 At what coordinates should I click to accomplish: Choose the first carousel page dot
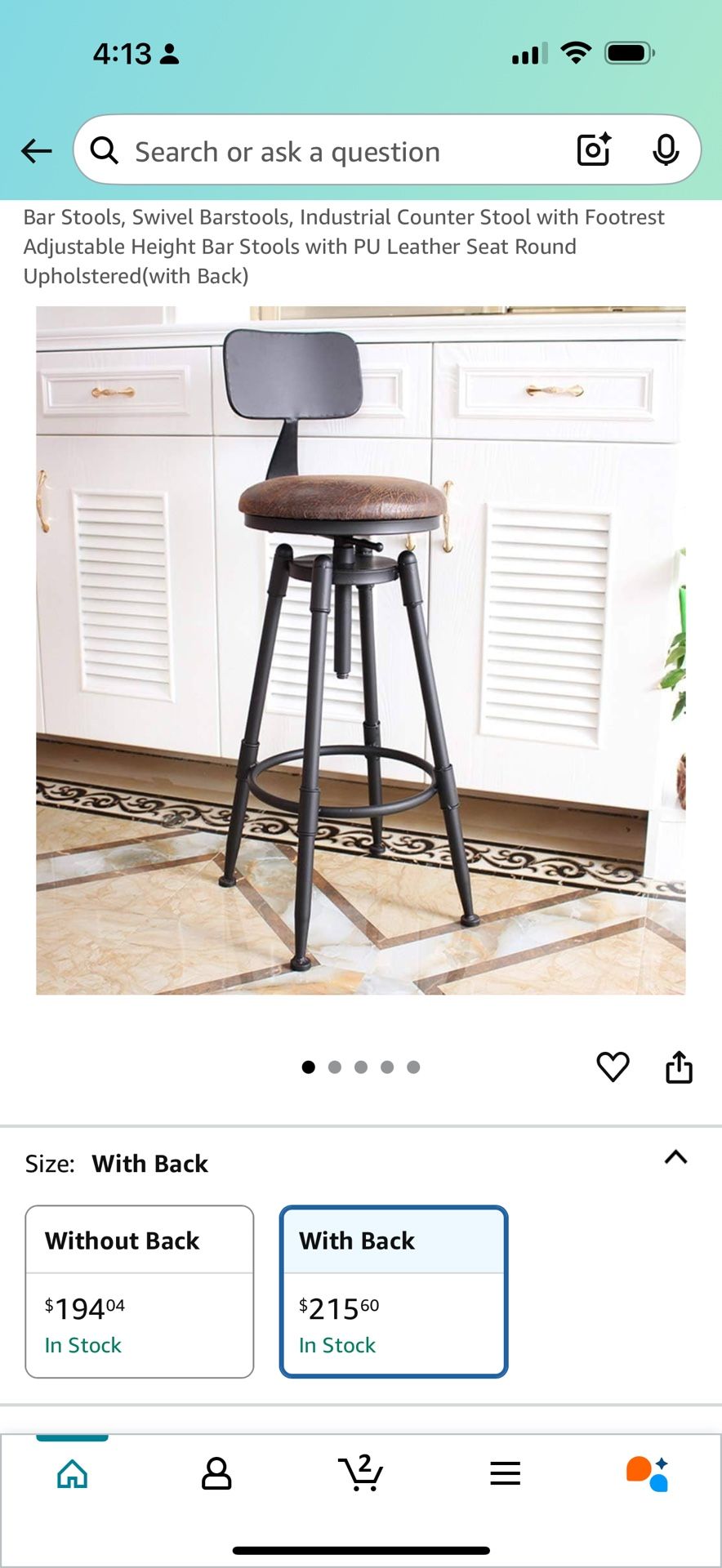309,1067
